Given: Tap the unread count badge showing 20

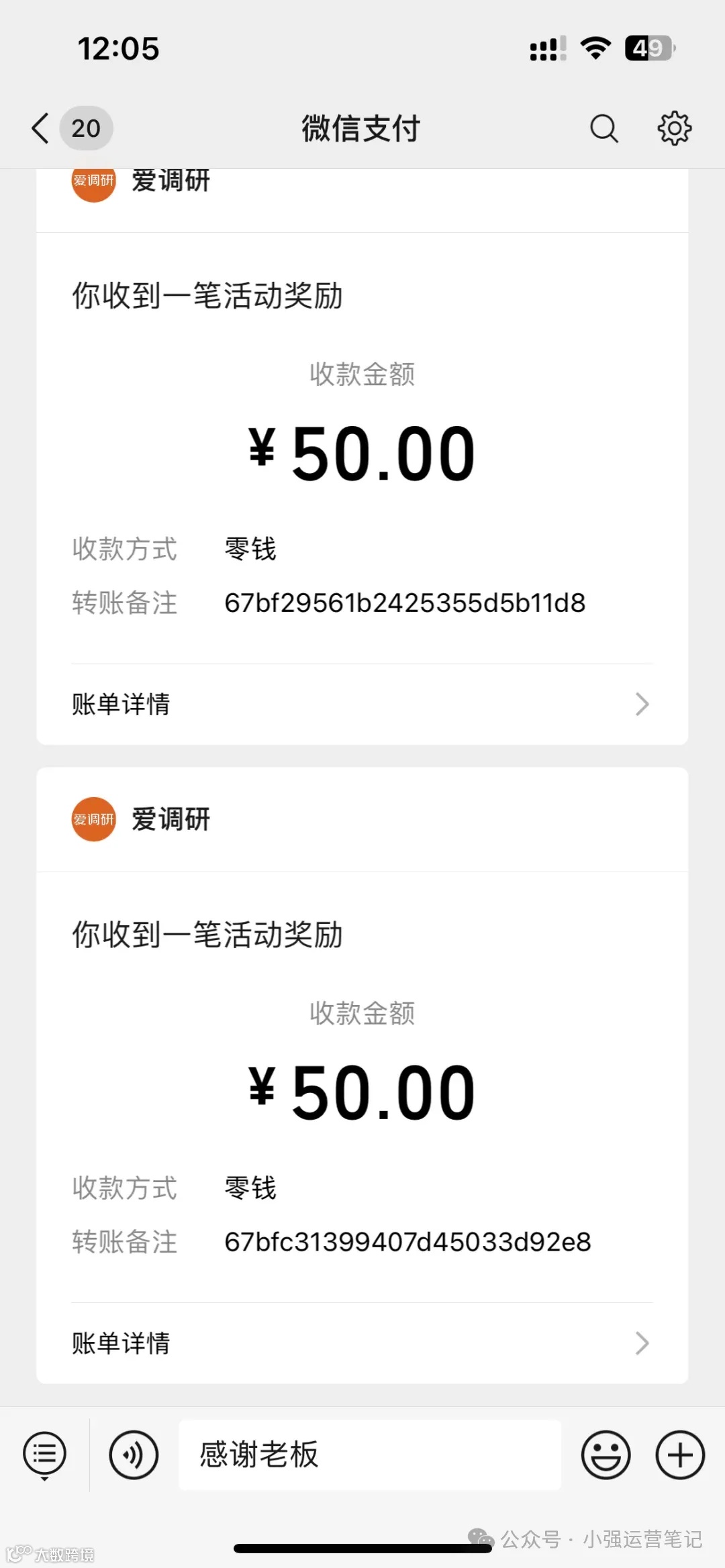Looking at the screenshot, I should point(86,127).
